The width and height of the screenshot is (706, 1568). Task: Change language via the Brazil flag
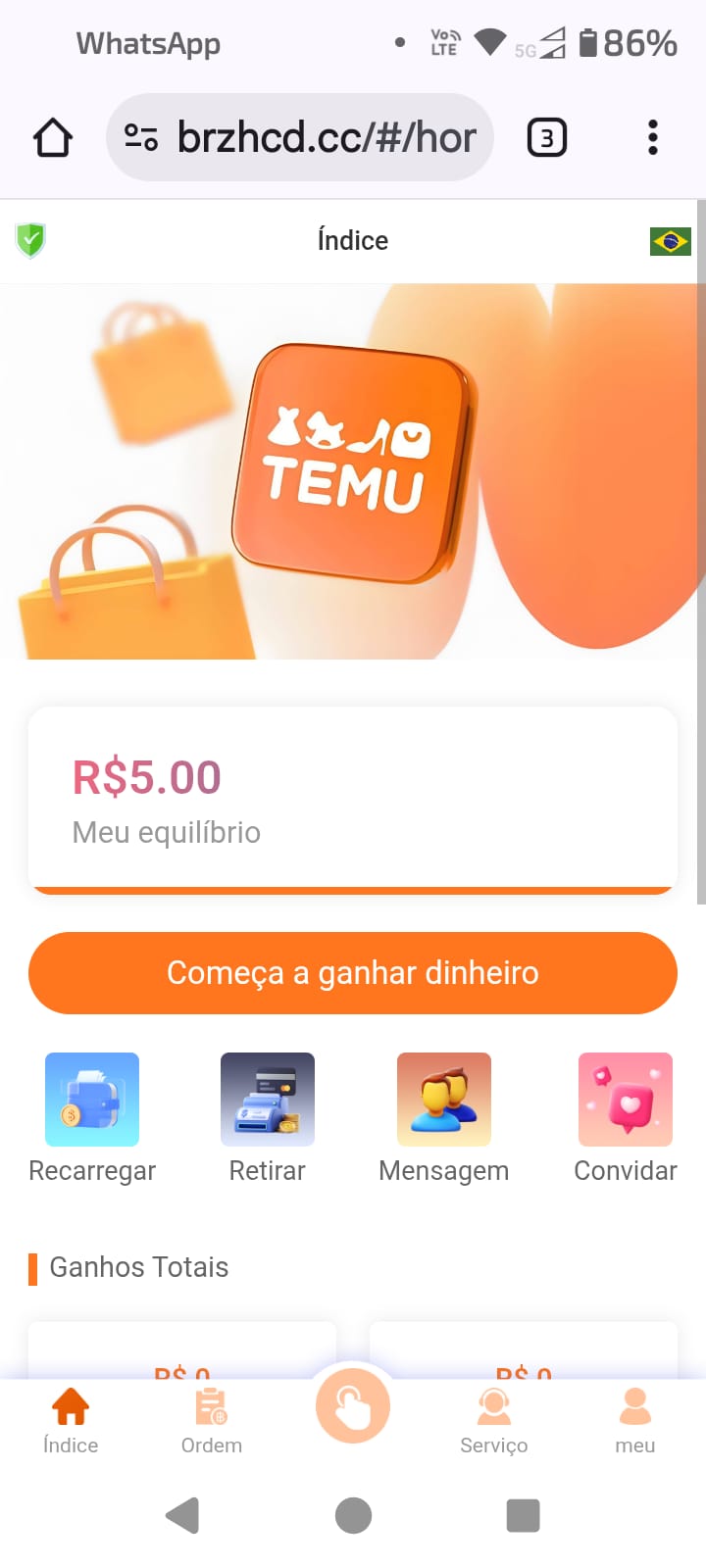pyautogui.click(x=670, y=241)
